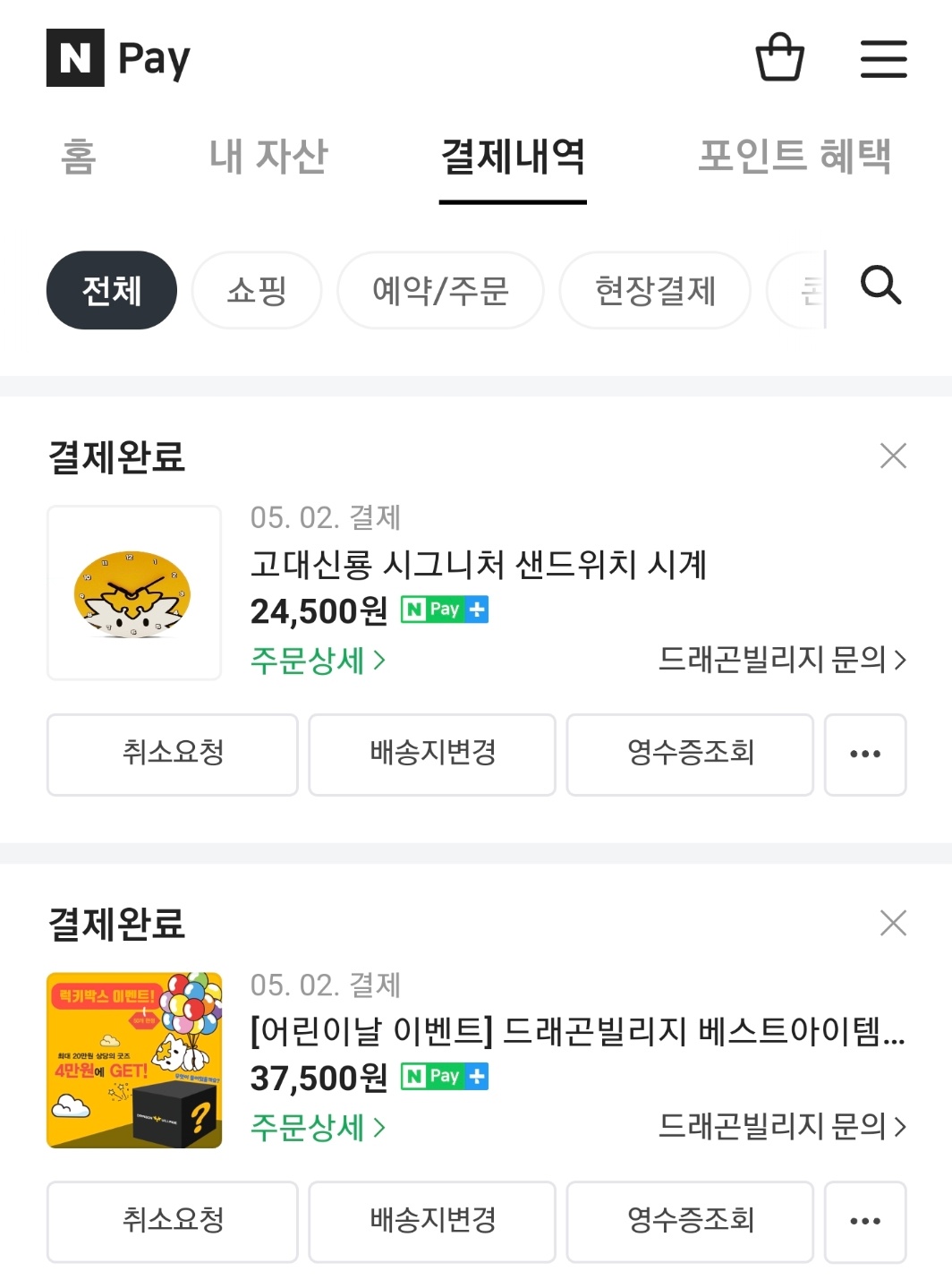
Task: View receipt for the 24,500원 order
Action: coord(690,754)
